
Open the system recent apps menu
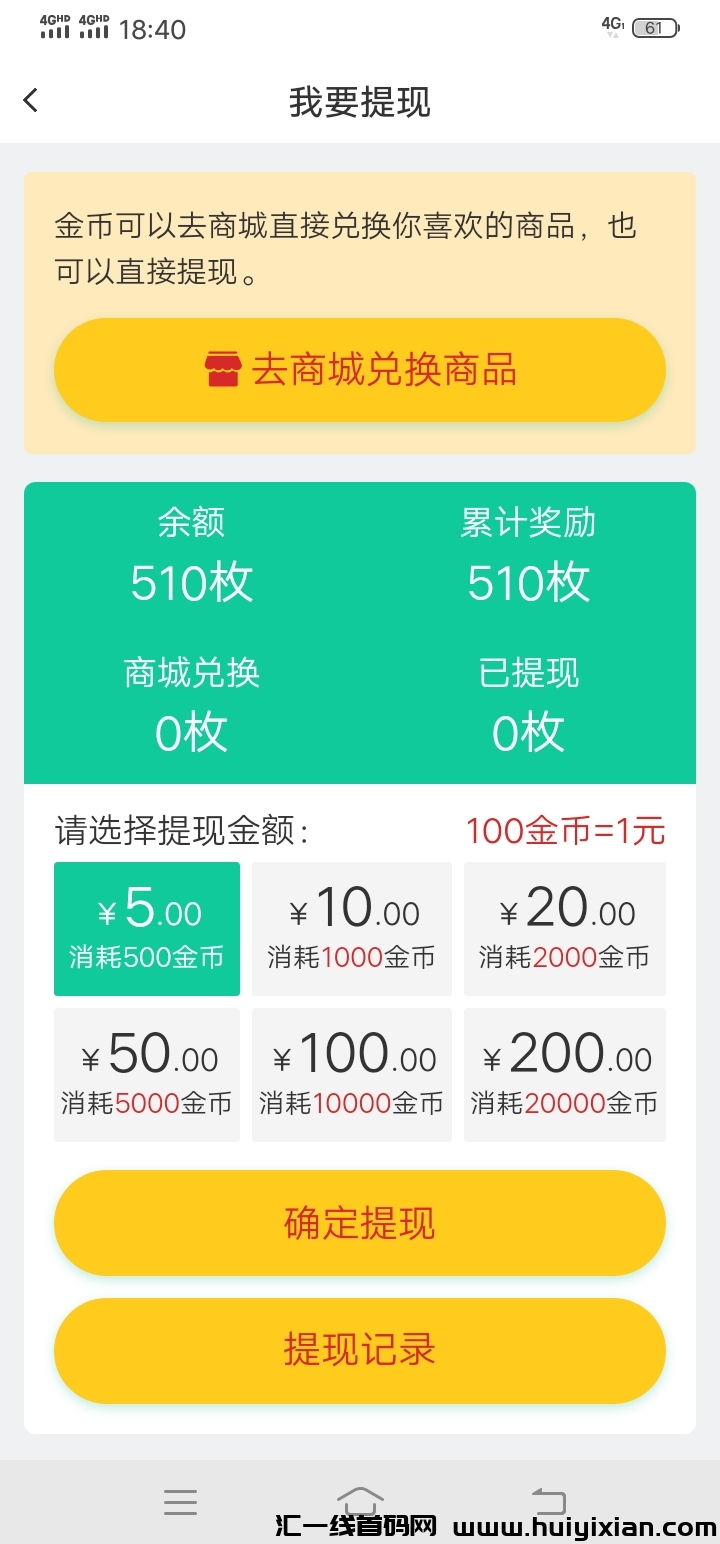click(x=181, y=1501)
